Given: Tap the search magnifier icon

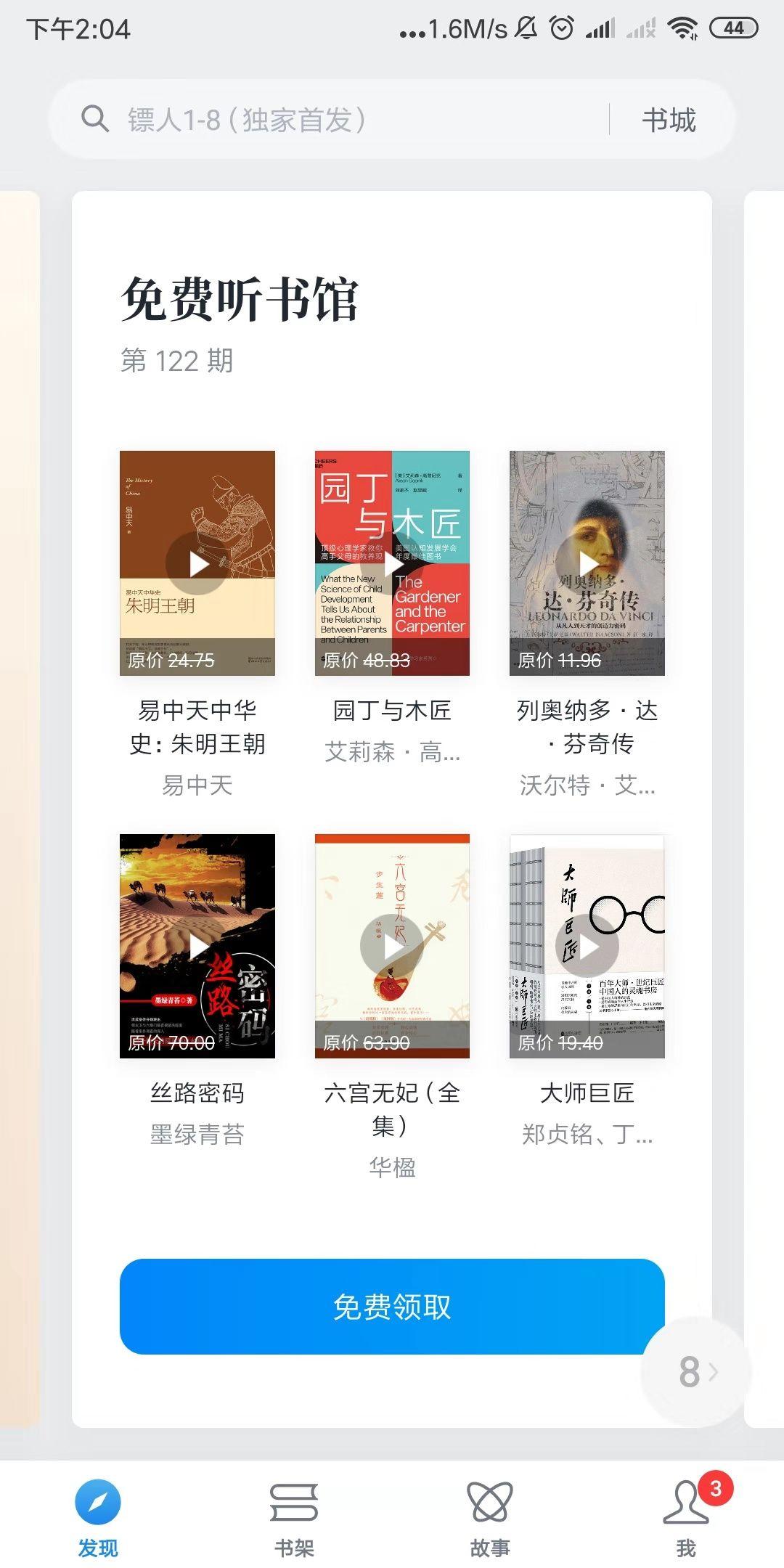Looking at the screenshot, I should click(x=92, y=118).
